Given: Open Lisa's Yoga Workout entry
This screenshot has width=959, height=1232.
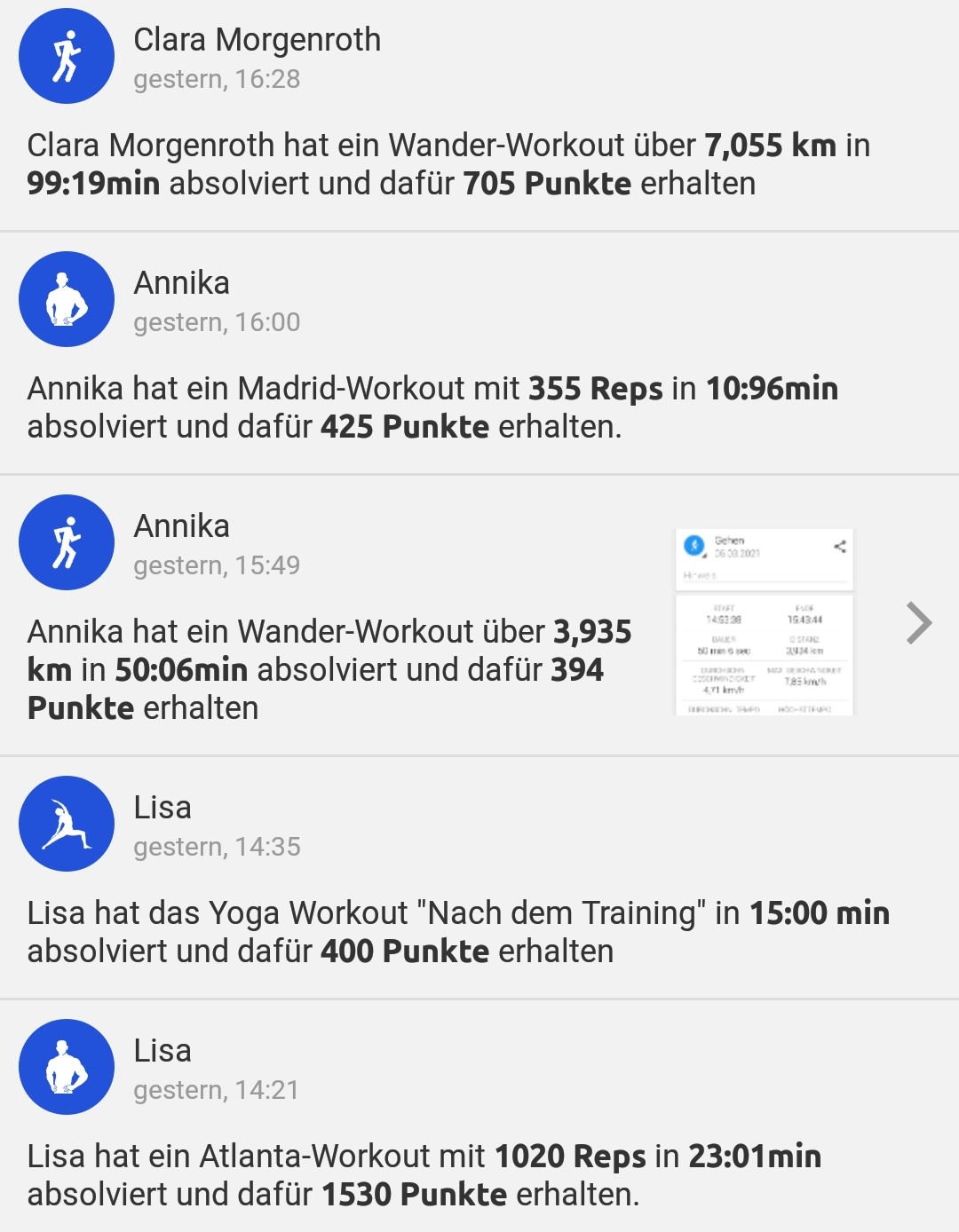Looking at the screenshot, I should click(457, 932).
